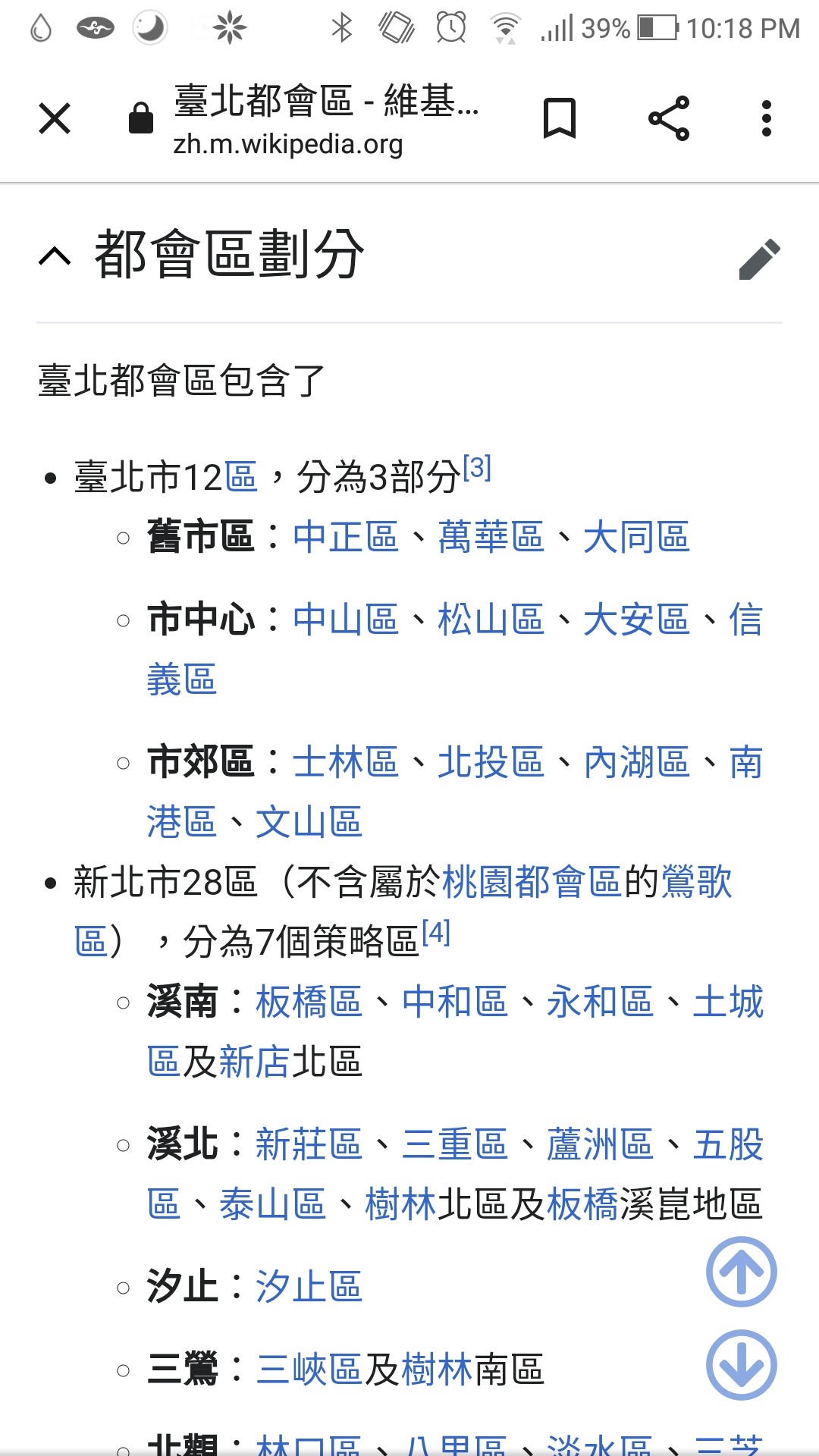The image size is (819, 1456).
Task: Open the 中正區 link
Action: coord(346,537)
